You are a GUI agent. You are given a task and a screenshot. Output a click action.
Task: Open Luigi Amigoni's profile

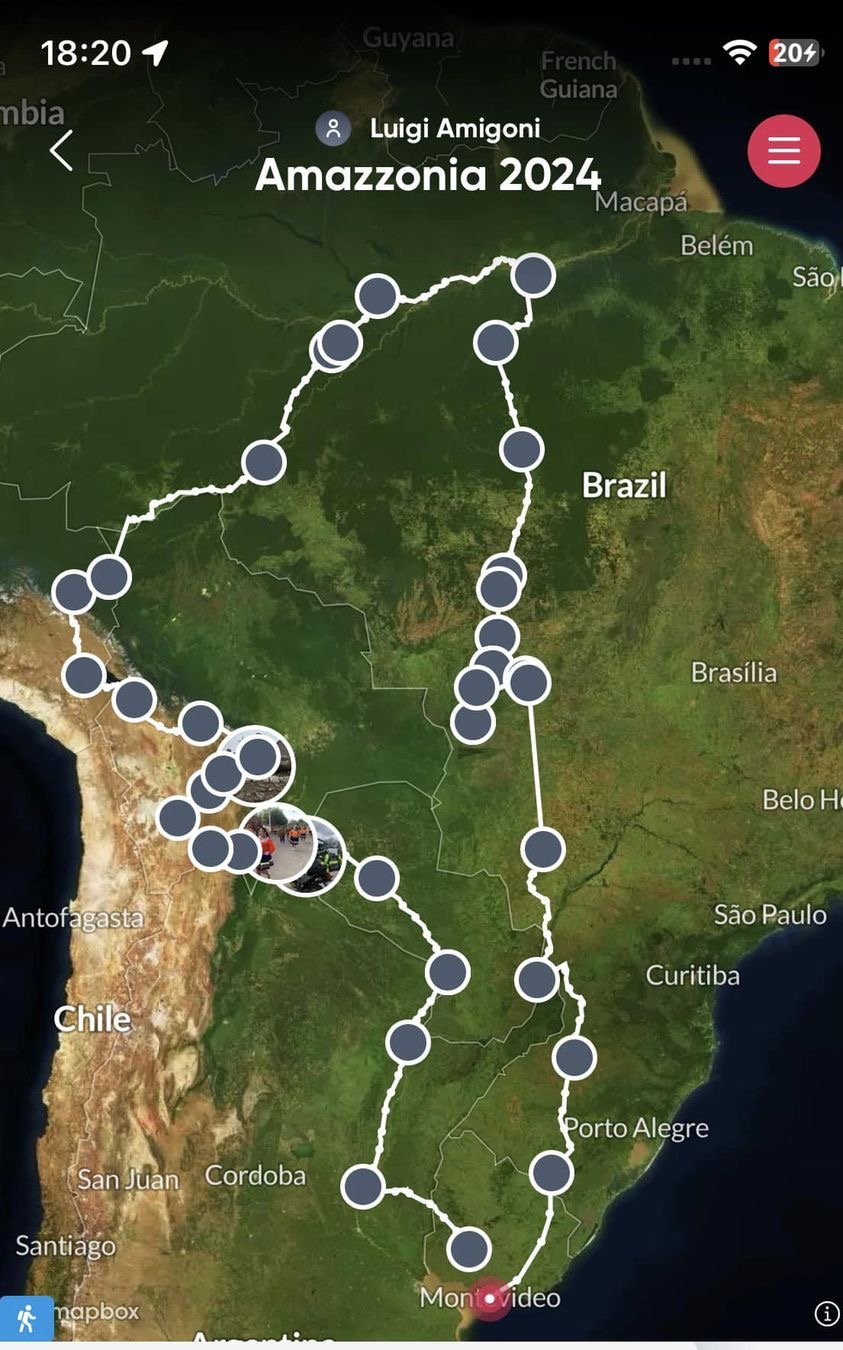tap(428, 128)
